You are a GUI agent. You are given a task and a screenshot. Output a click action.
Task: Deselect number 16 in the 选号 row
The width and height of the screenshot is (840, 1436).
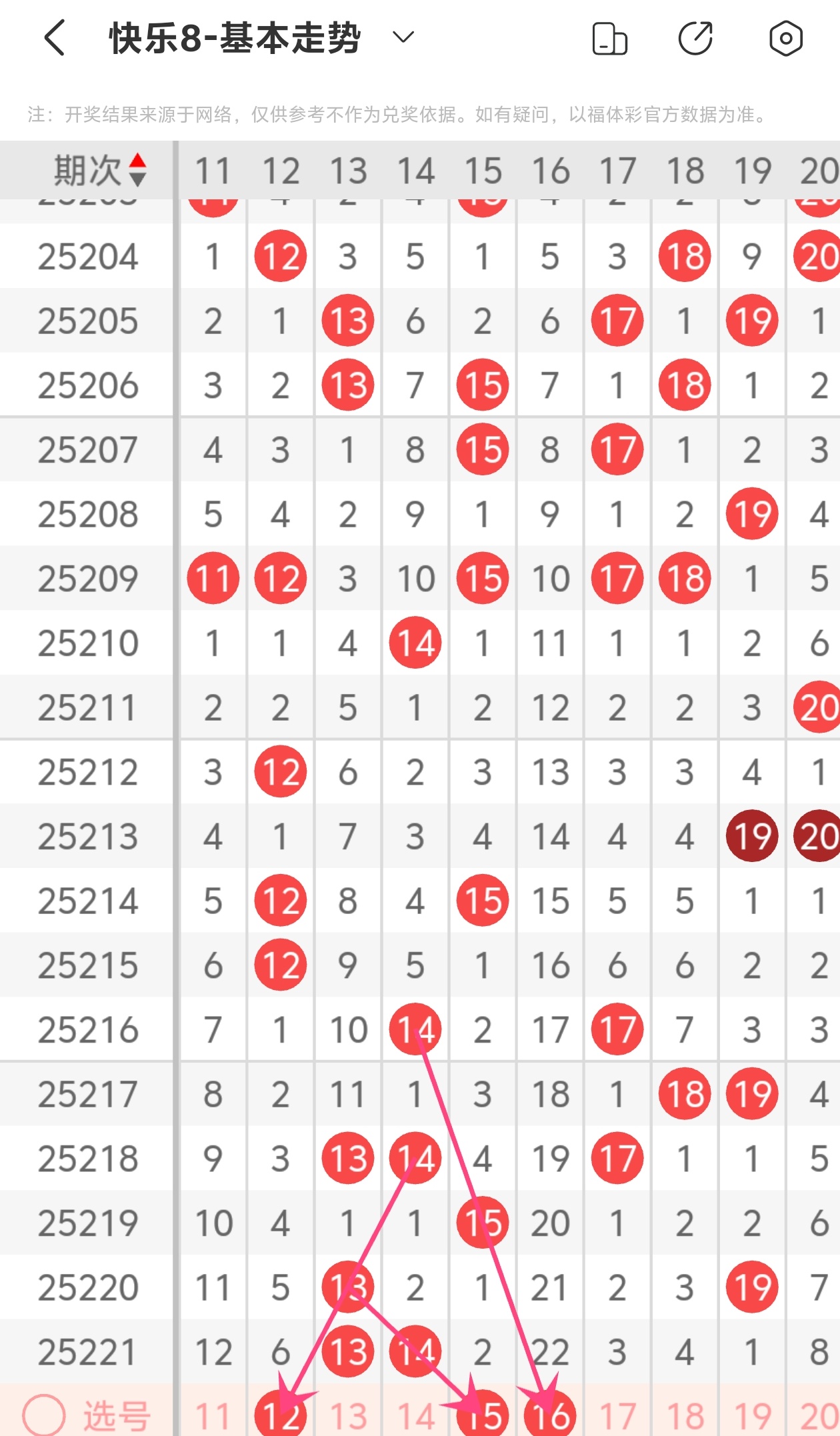[x=550, y=1413]
